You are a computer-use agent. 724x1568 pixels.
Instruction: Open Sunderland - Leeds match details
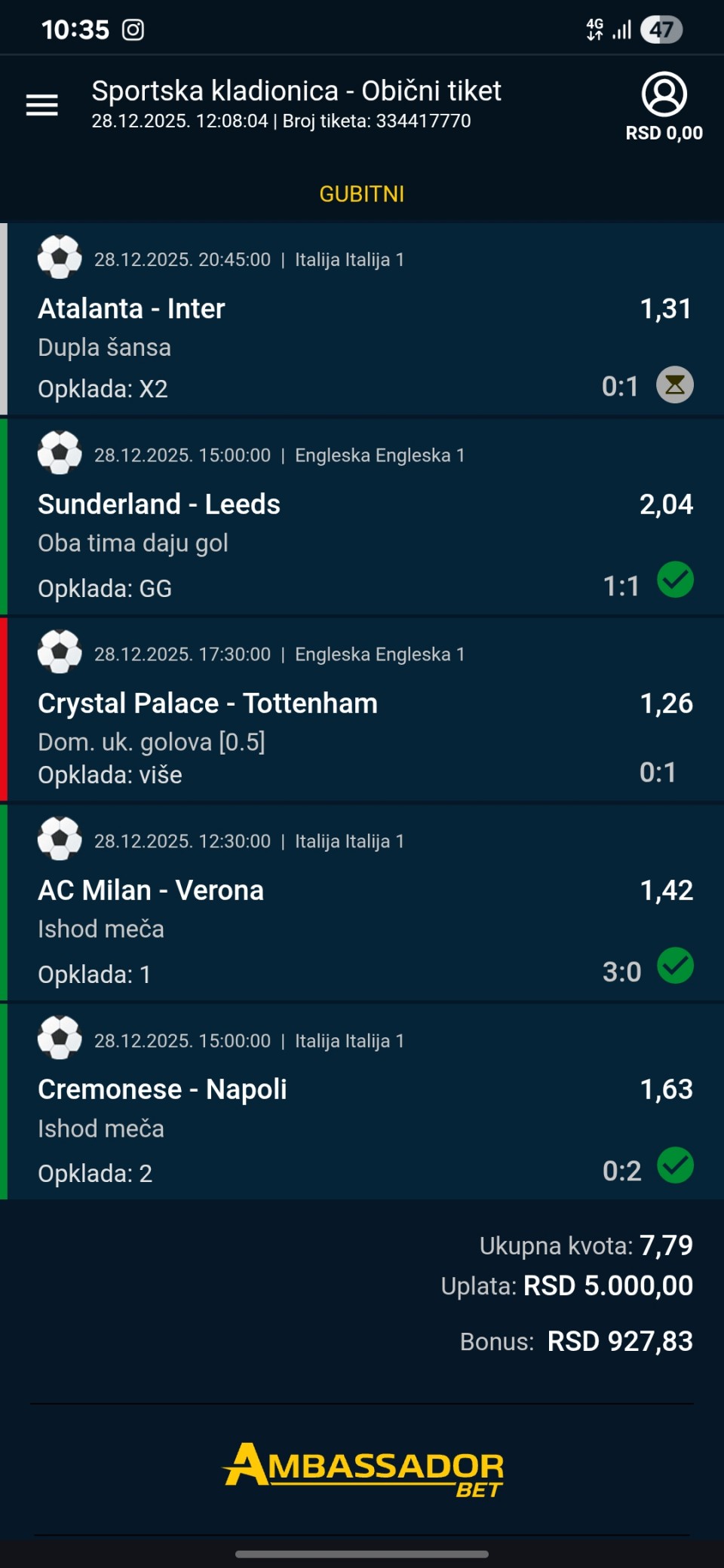159,504
